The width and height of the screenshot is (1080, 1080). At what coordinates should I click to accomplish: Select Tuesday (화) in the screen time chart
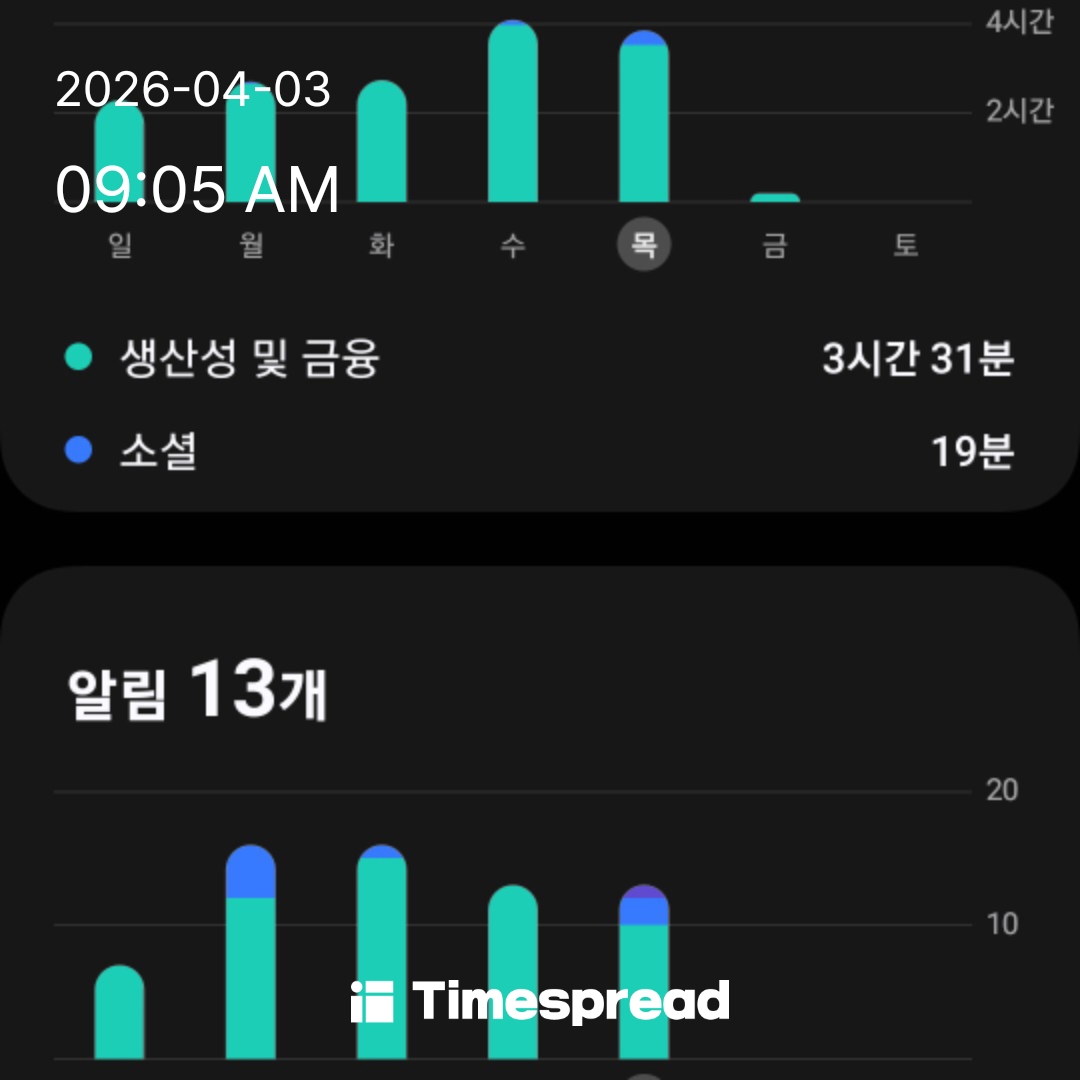click(381, 245)
